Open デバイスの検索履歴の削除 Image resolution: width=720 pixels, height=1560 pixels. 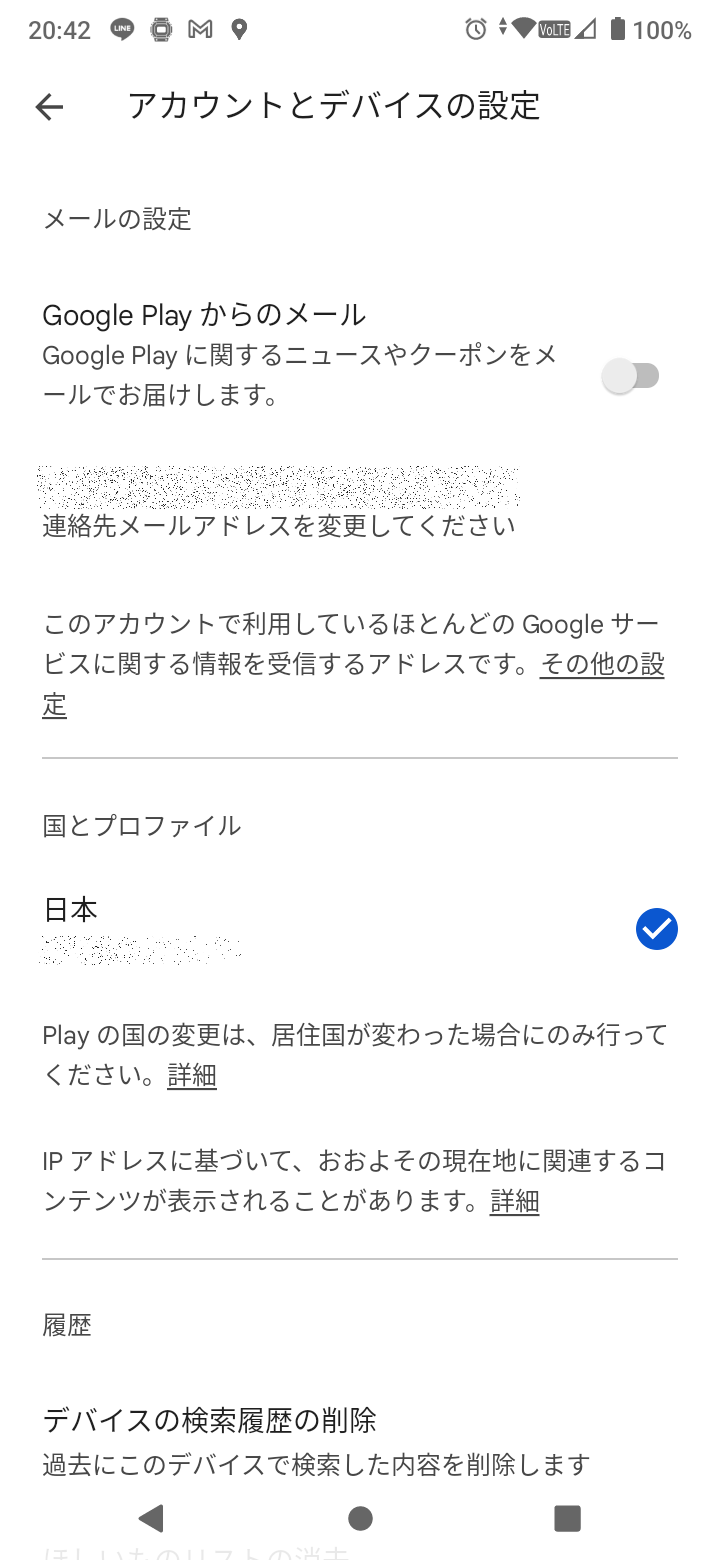(360, 1441)
